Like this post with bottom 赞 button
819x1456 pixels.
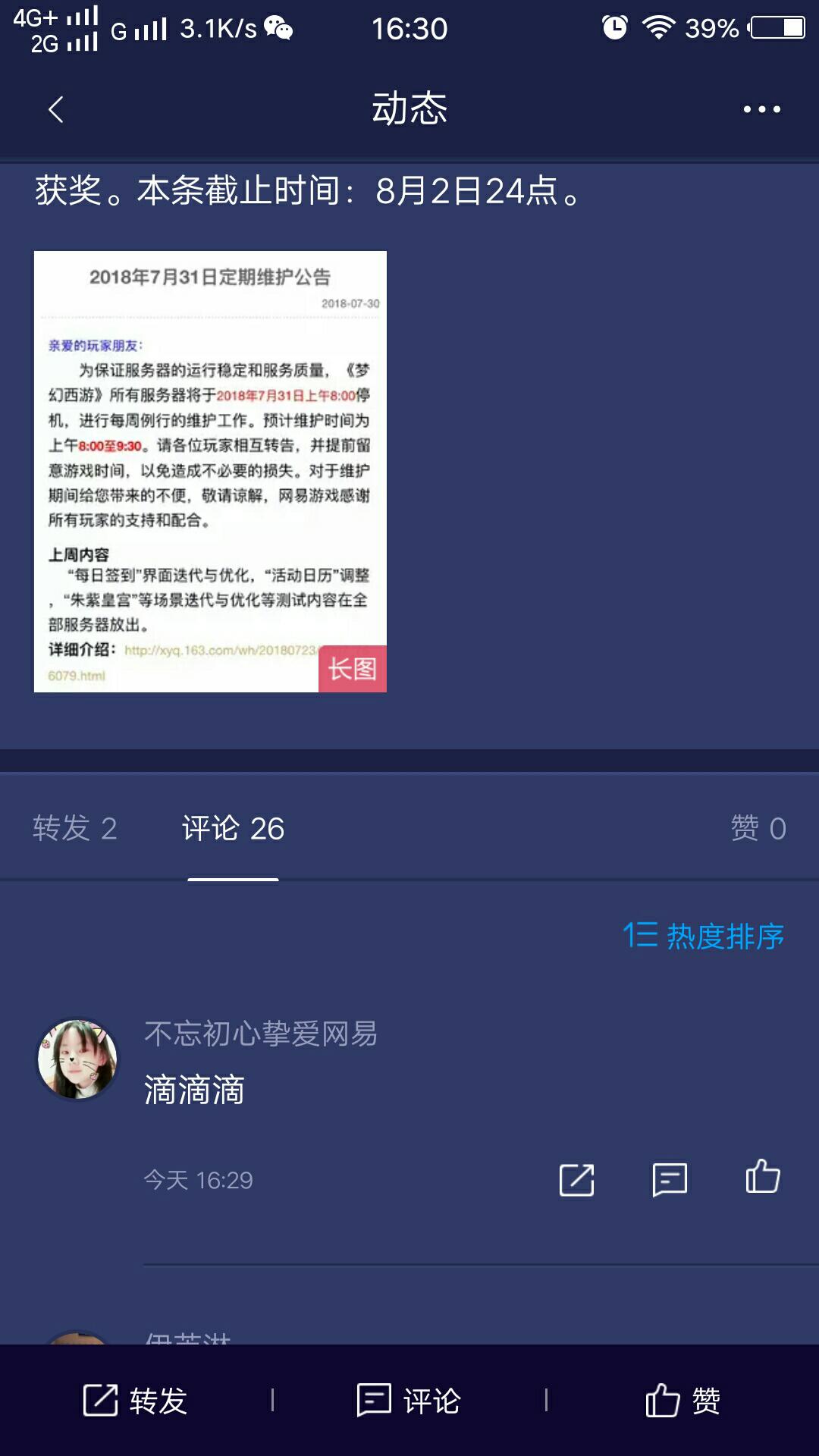682,1401
